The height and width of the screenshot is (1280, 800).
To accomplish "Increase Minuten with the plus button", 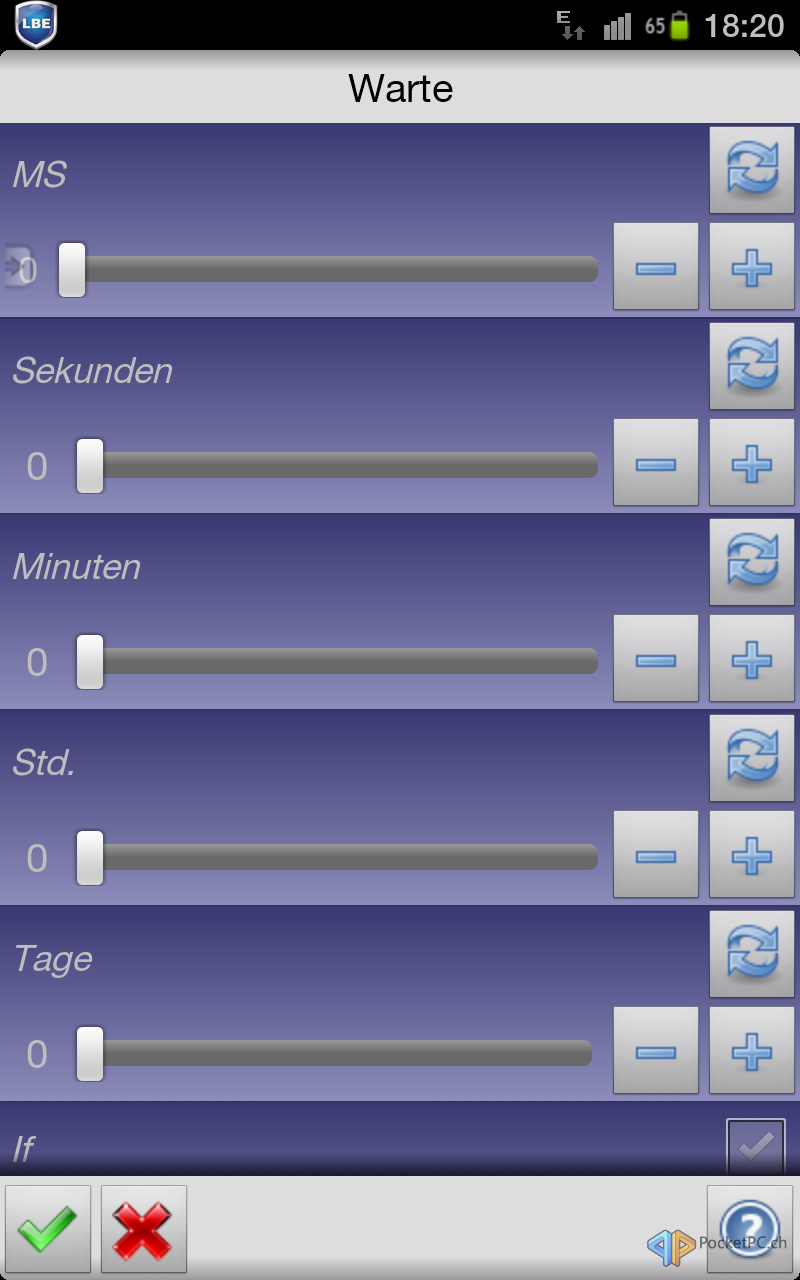I will point(752,659).
